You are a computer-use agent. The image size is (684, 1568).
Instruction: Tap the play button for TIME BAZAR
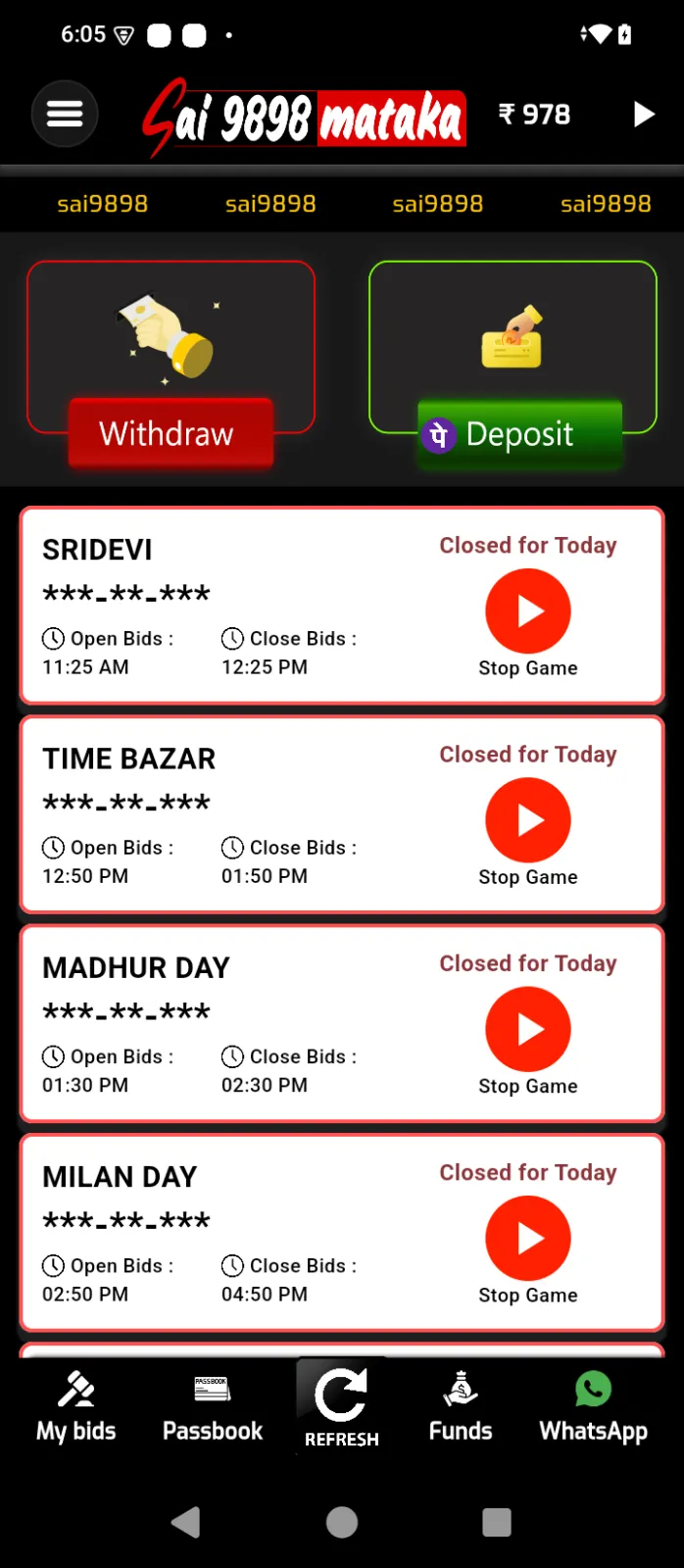click(x=527, y=820)
